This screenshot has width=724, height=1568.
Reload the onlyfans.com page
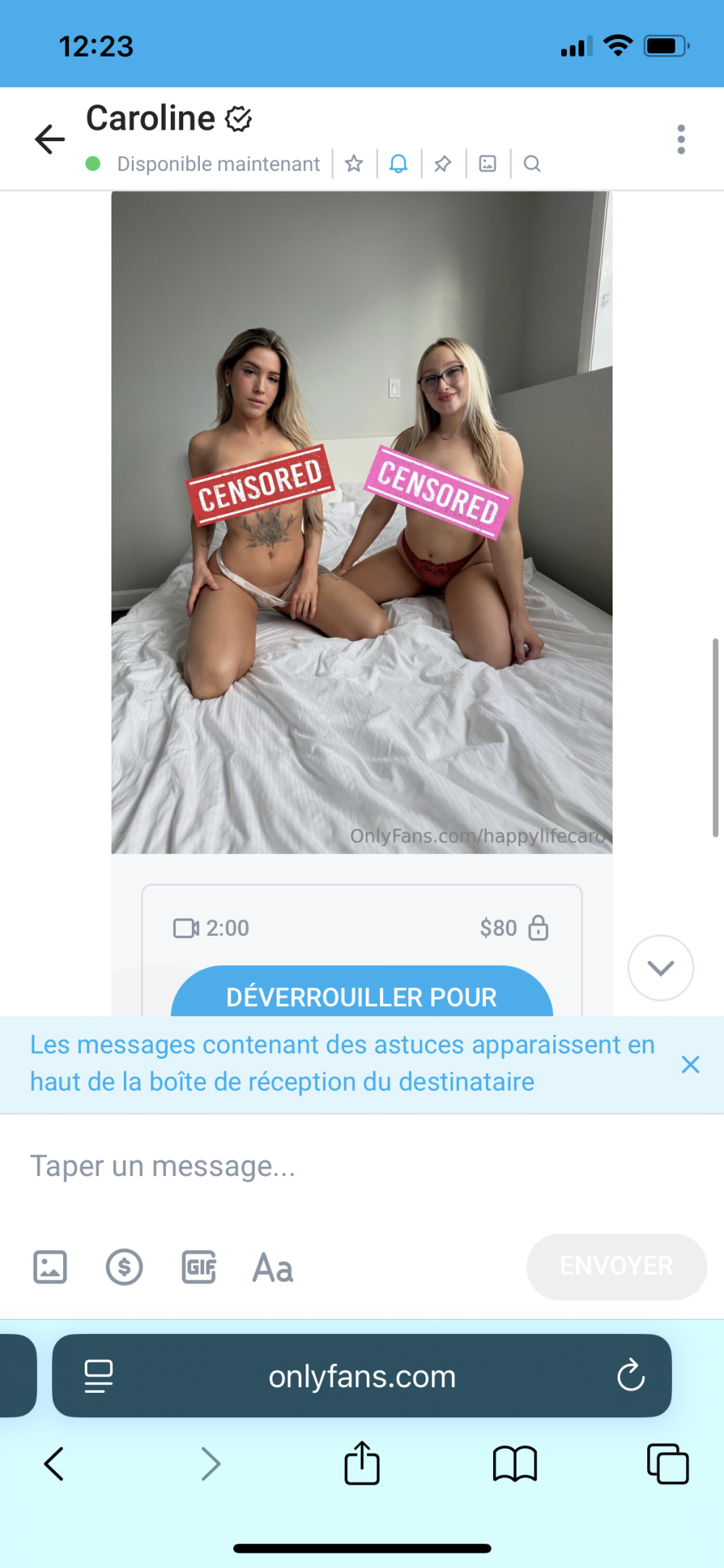[x=631, y=1375]
